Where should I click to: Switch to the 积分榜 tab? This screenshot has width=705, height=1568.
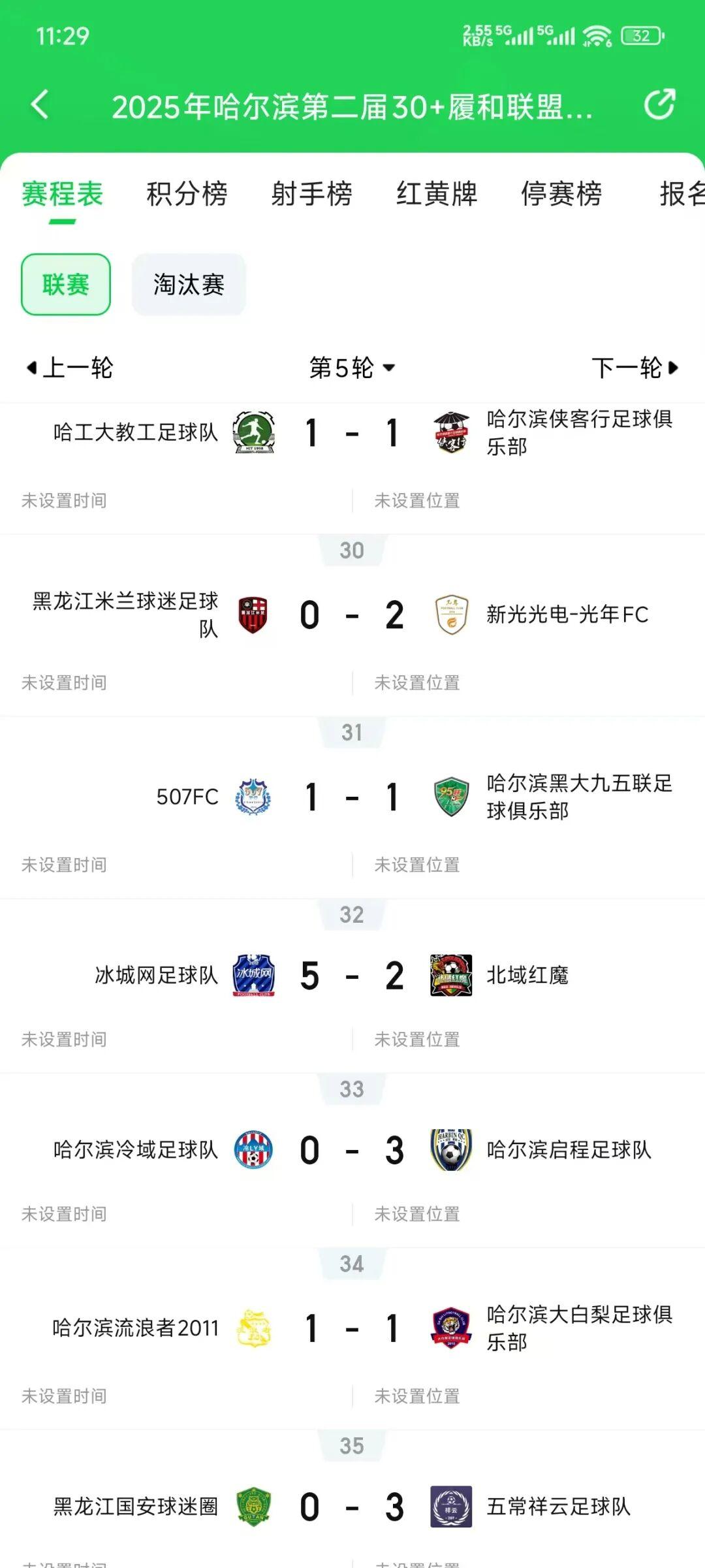187,194
